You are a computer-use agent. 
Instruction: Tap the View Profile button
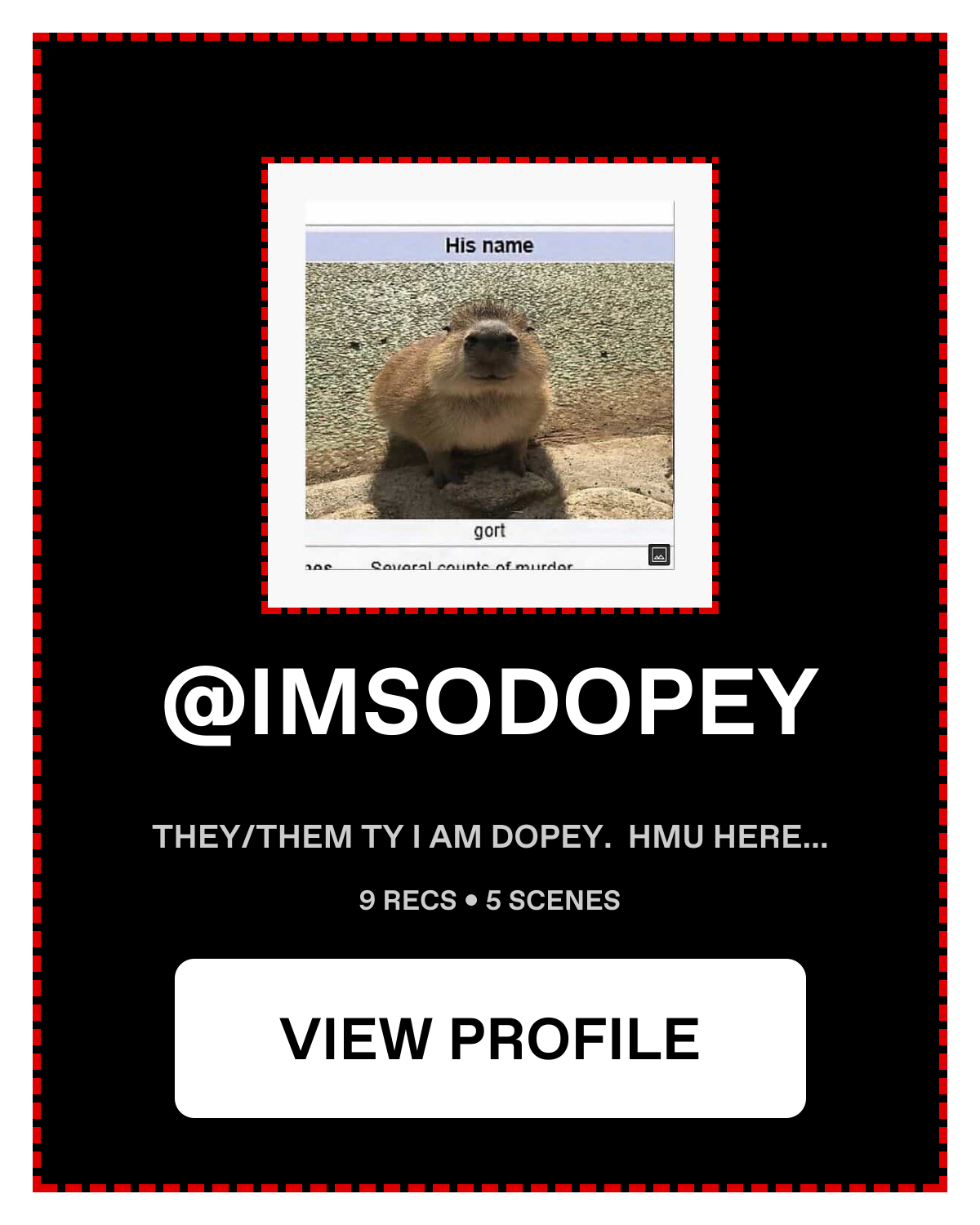click(490, 1038)
